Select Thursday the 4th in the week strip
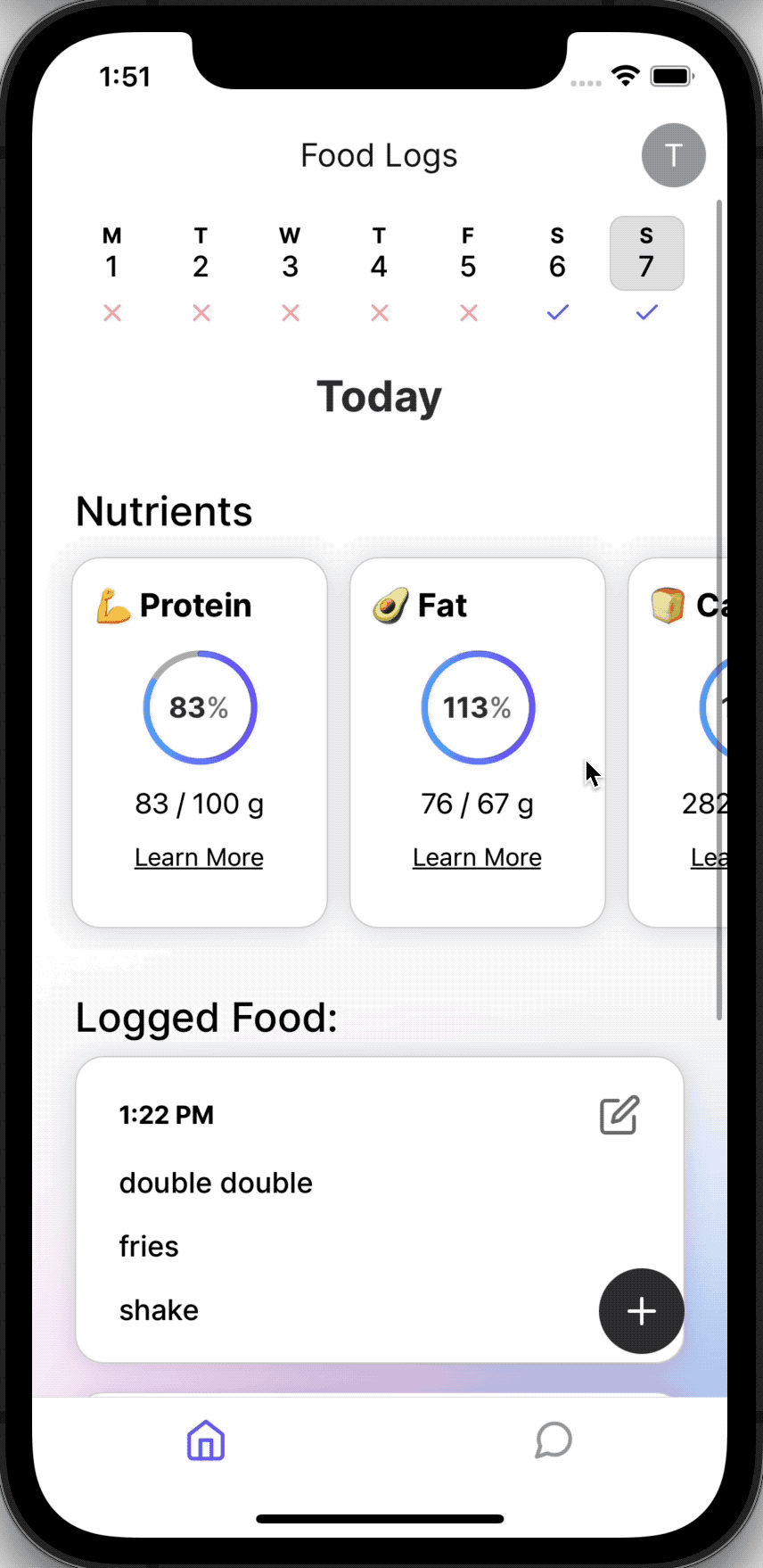Viewport: 763px width, 1568px height. pyautogui.click(x=380, y=254)
